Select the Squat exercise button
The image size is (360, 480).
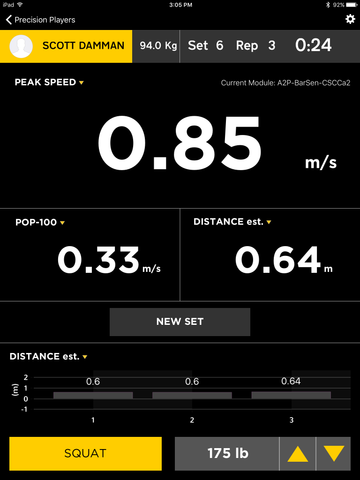pos(85,454)
